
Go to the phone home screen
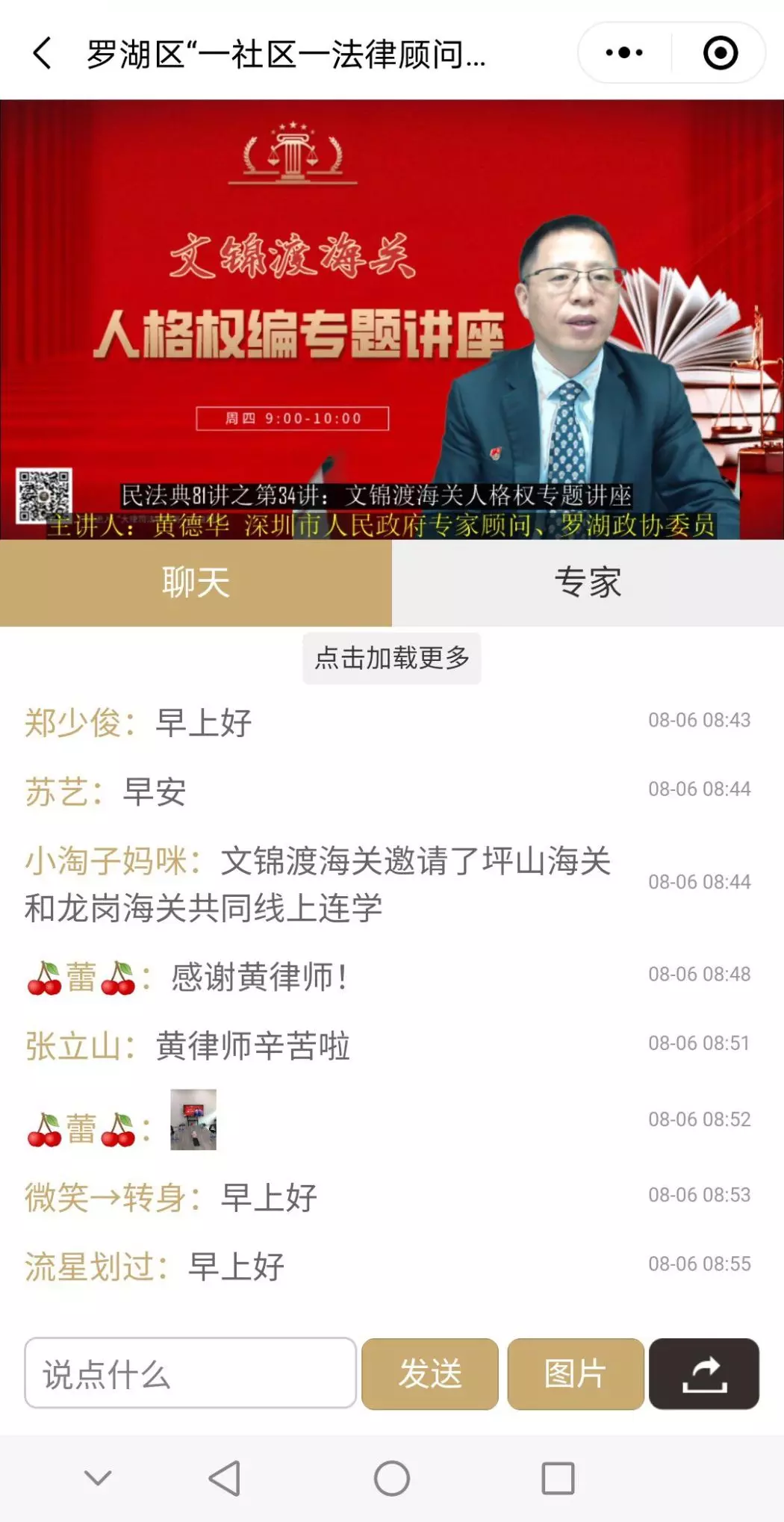click(392, 1478)
